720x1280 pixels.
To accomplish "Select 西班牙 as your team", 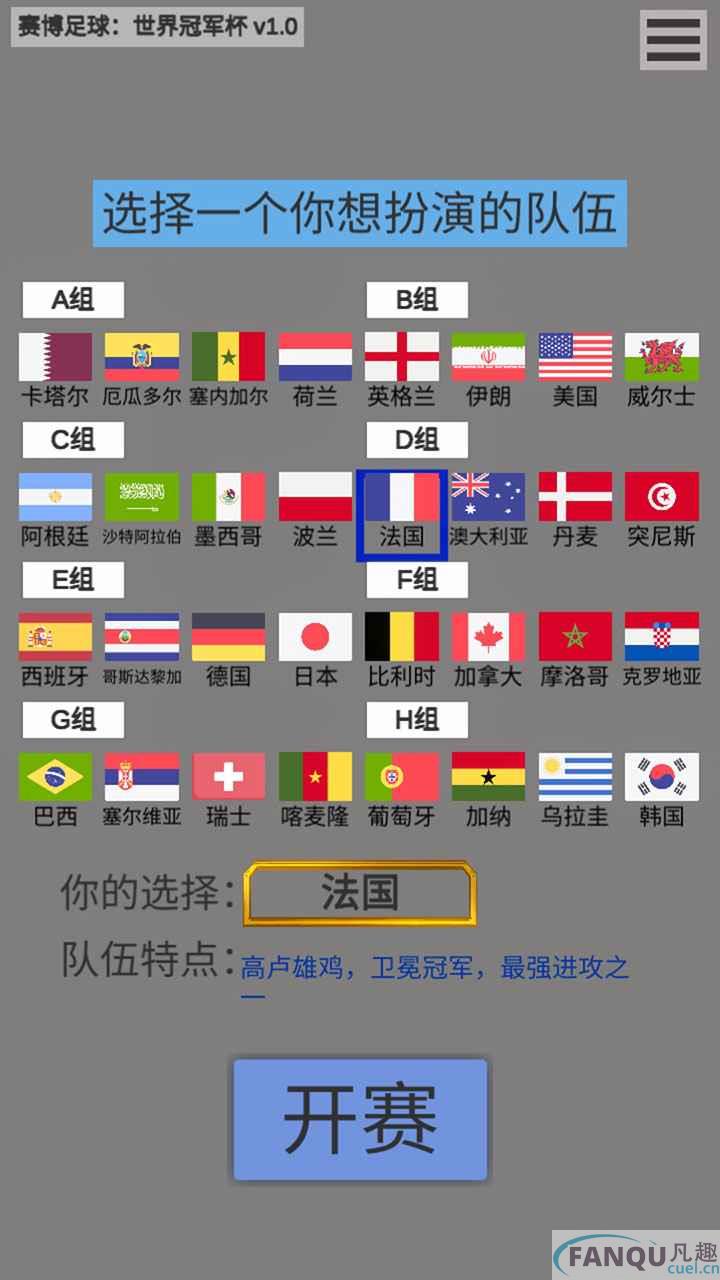I will 55,637.
